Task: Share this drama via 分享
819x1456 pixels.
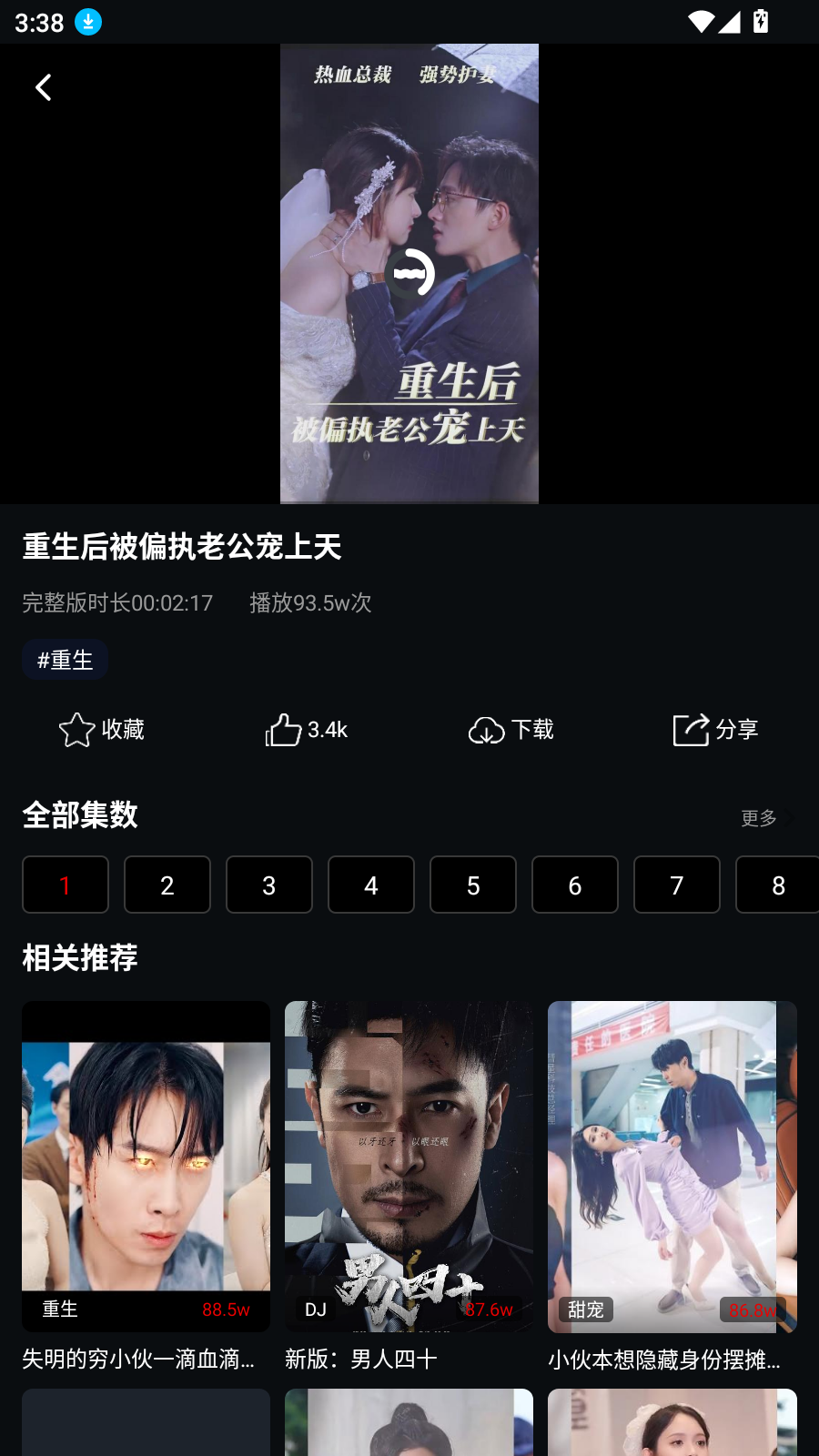Action: click(x=715, y=730)
